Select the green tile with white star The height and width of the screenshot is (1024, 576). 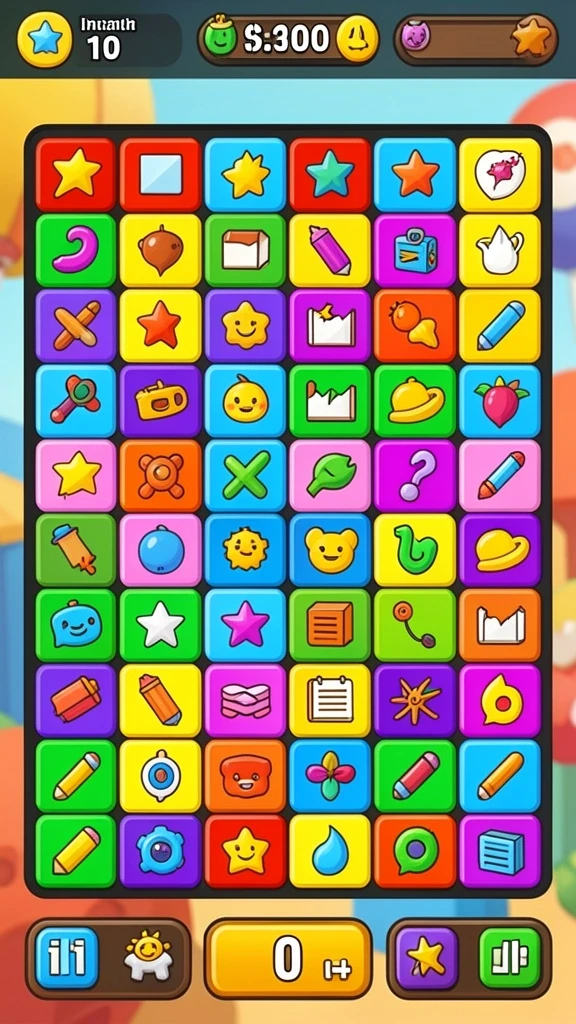pos(160,625)
